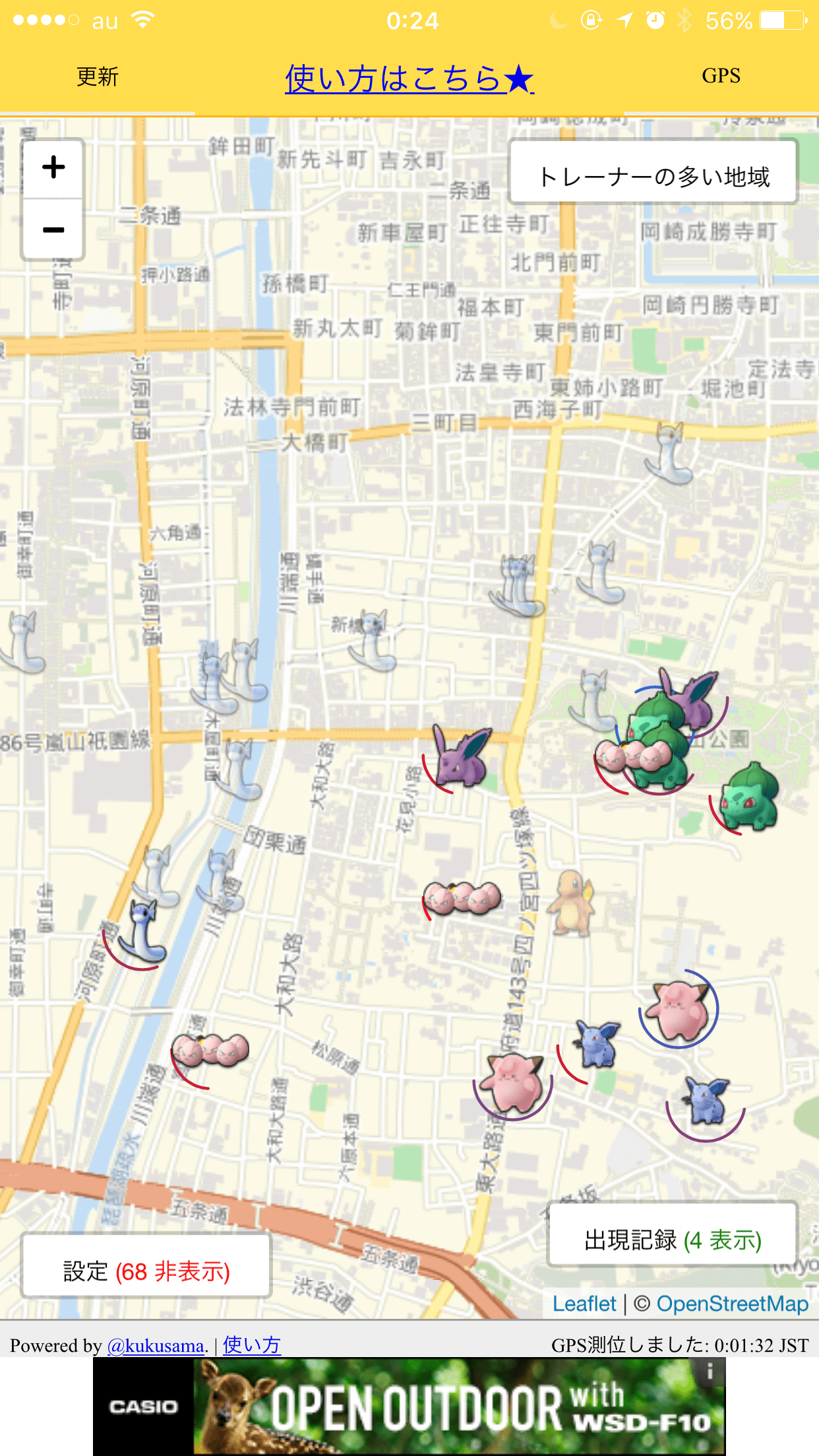Tap the 更新 refresh button
Viewport: 819px width, 1456px height.
98,77
